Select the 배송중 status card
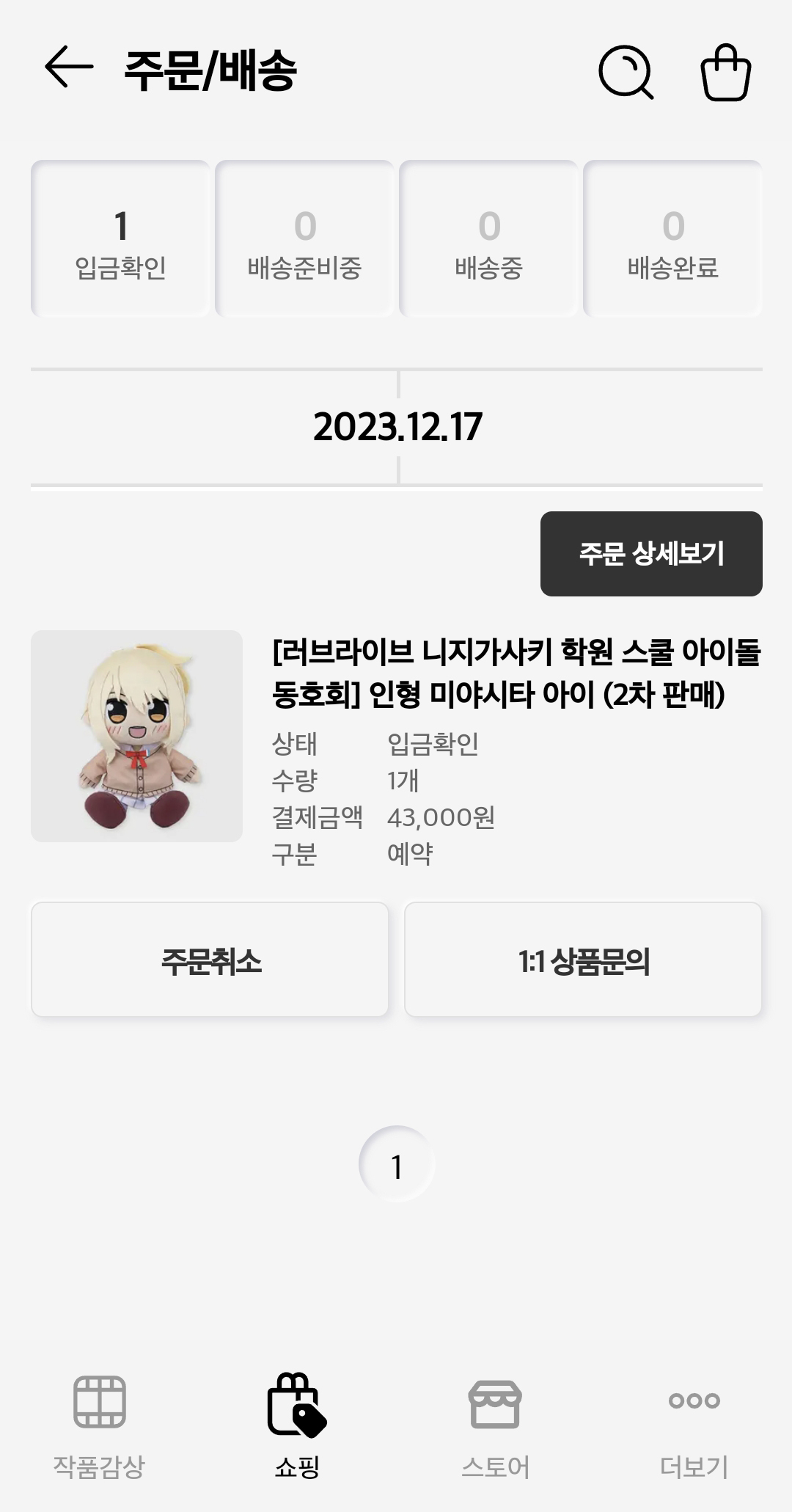This screenshot has height=1512, width=792. point(488,238)
